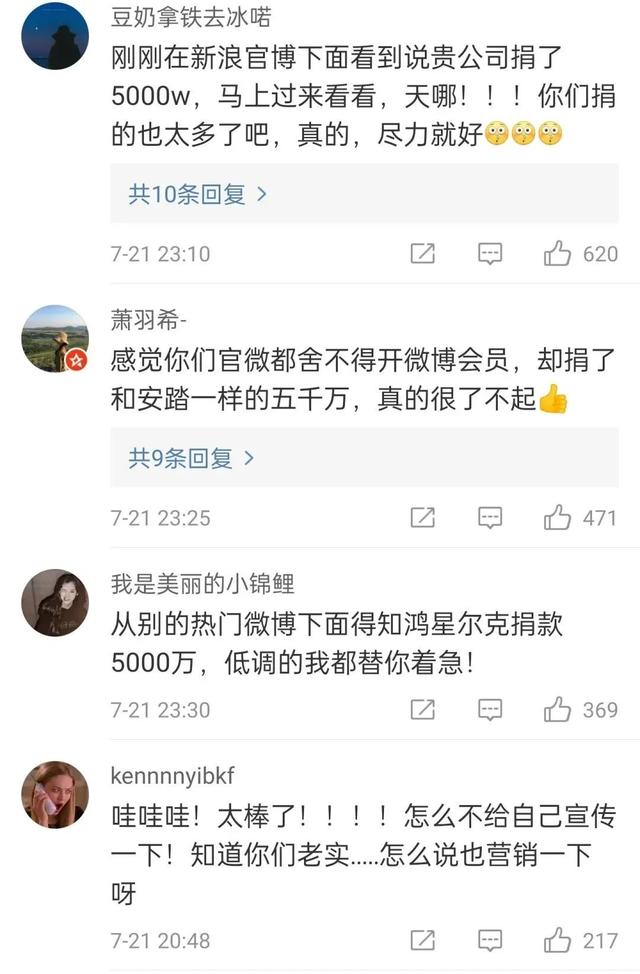The image size is (640, 974).
Task: Open kennnnyibkf's profile avatar
Action: coord(55,794)
